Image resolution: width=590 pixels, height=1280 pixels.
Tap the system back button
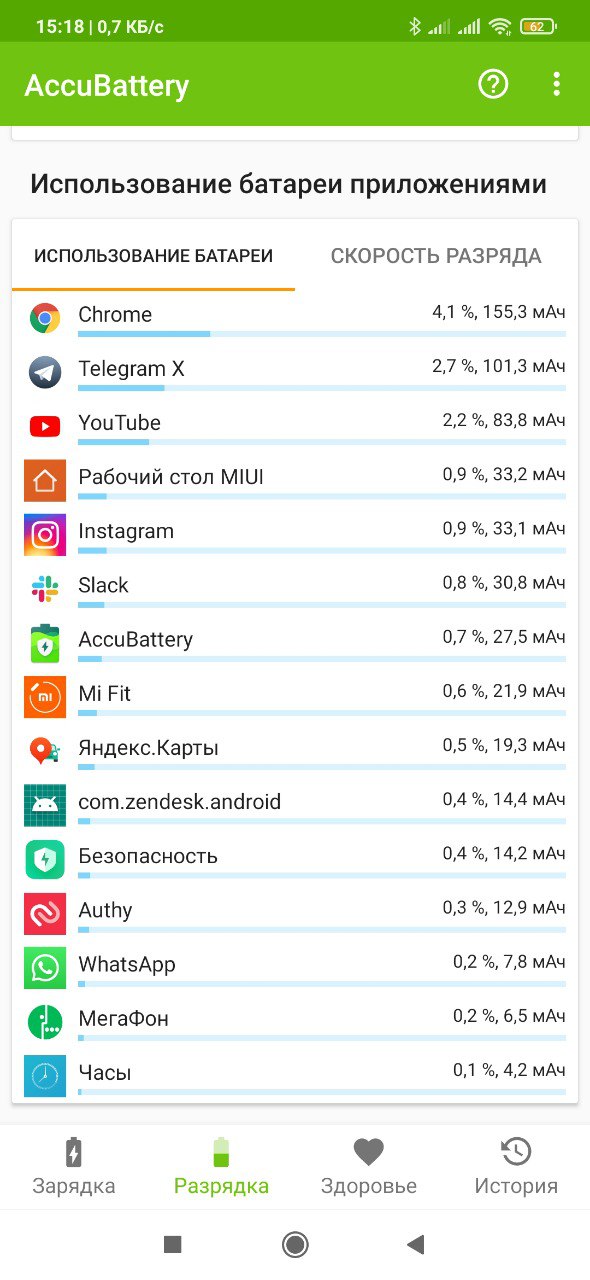point(416,1244)
